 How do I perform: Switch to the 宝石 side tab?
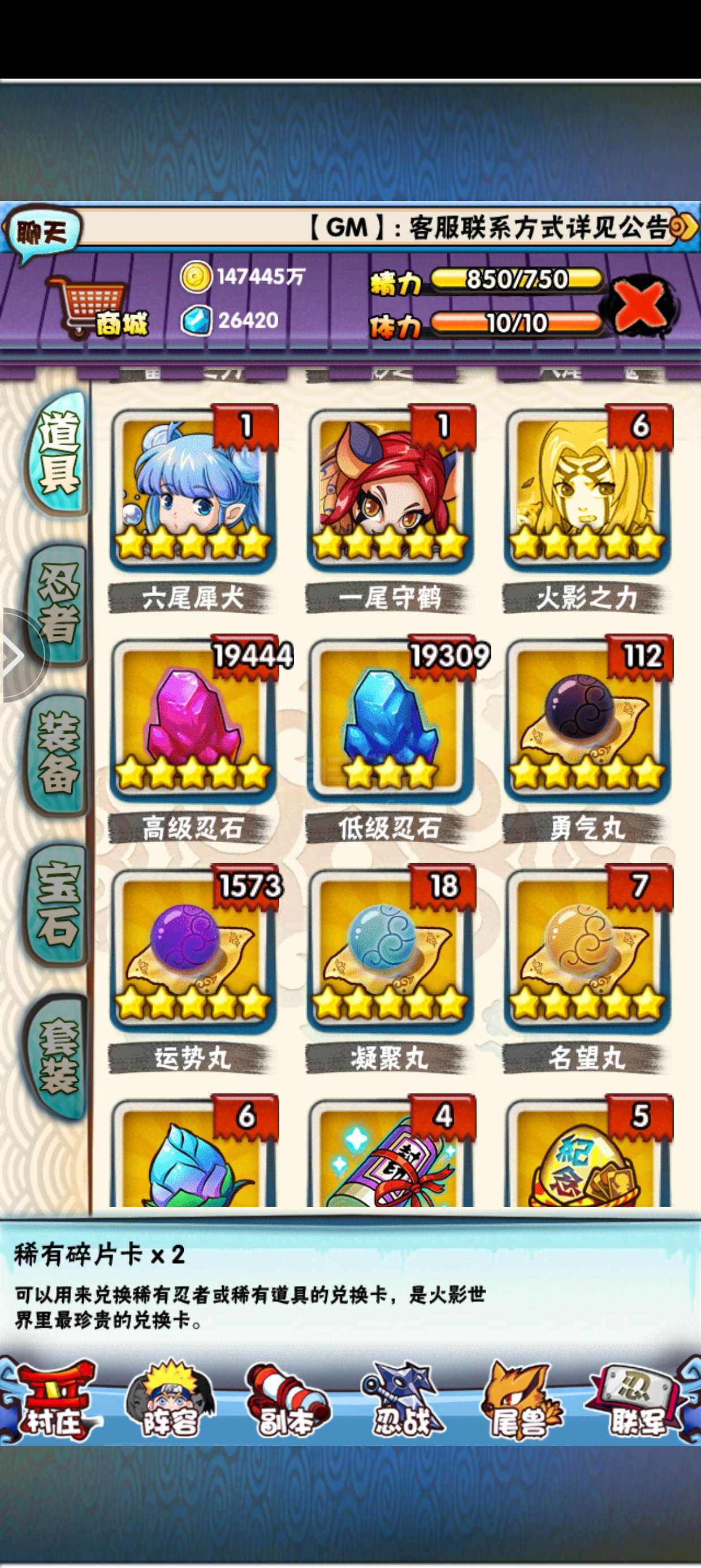(x=58, y=903)
